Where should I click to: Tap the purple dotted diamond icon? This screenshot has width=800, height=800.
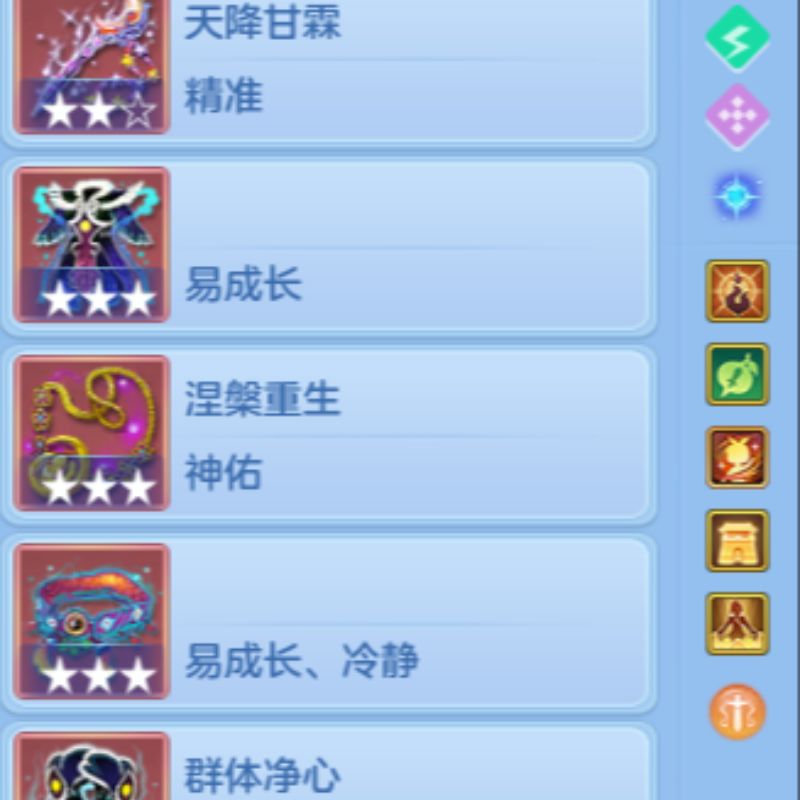737,116
